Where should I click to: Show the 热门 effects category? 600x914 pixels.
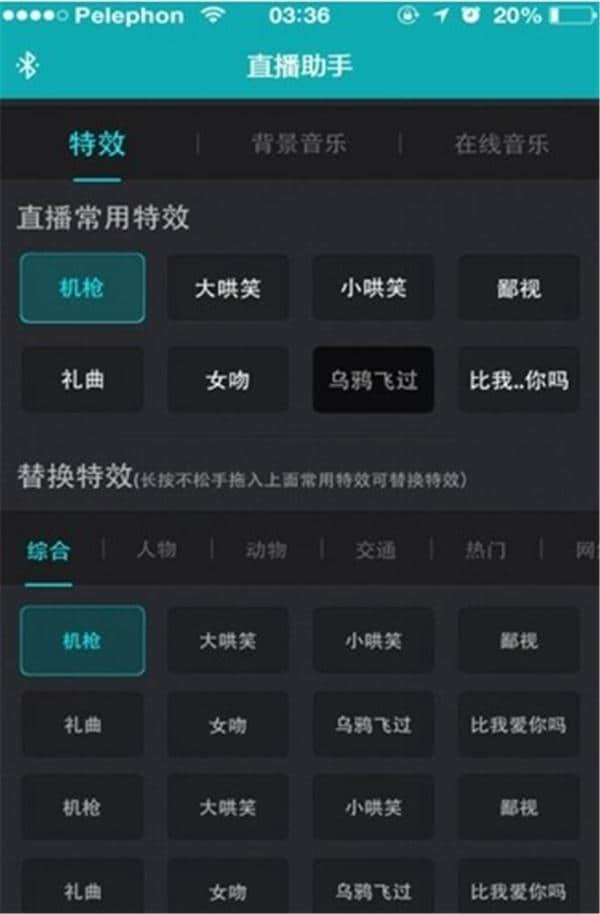485,549
